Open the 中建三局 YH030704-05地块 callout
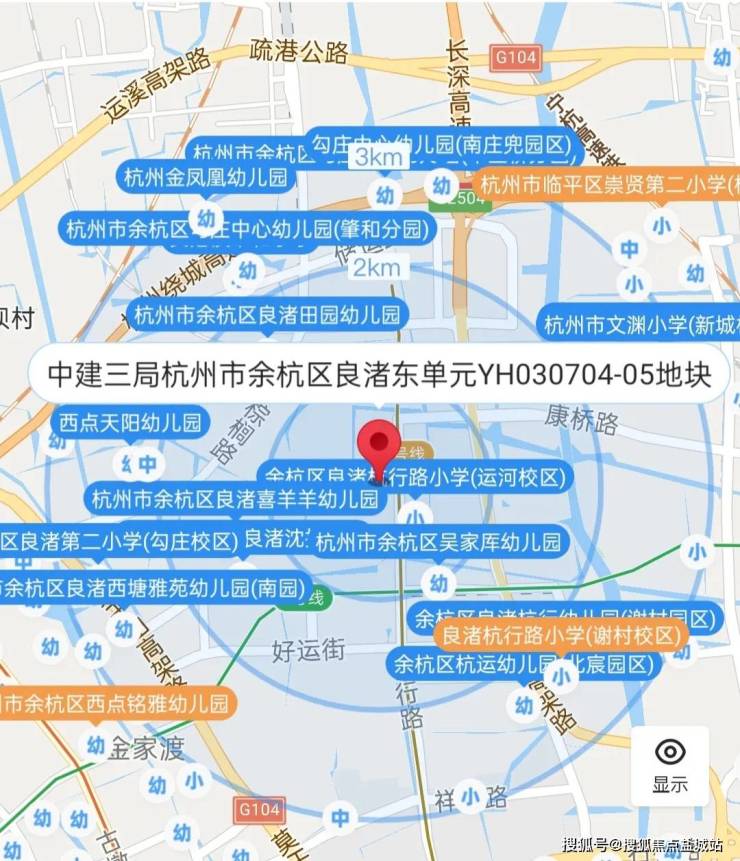Image resolution: width=740 pixels, height=861 pixels. [379, 375]
